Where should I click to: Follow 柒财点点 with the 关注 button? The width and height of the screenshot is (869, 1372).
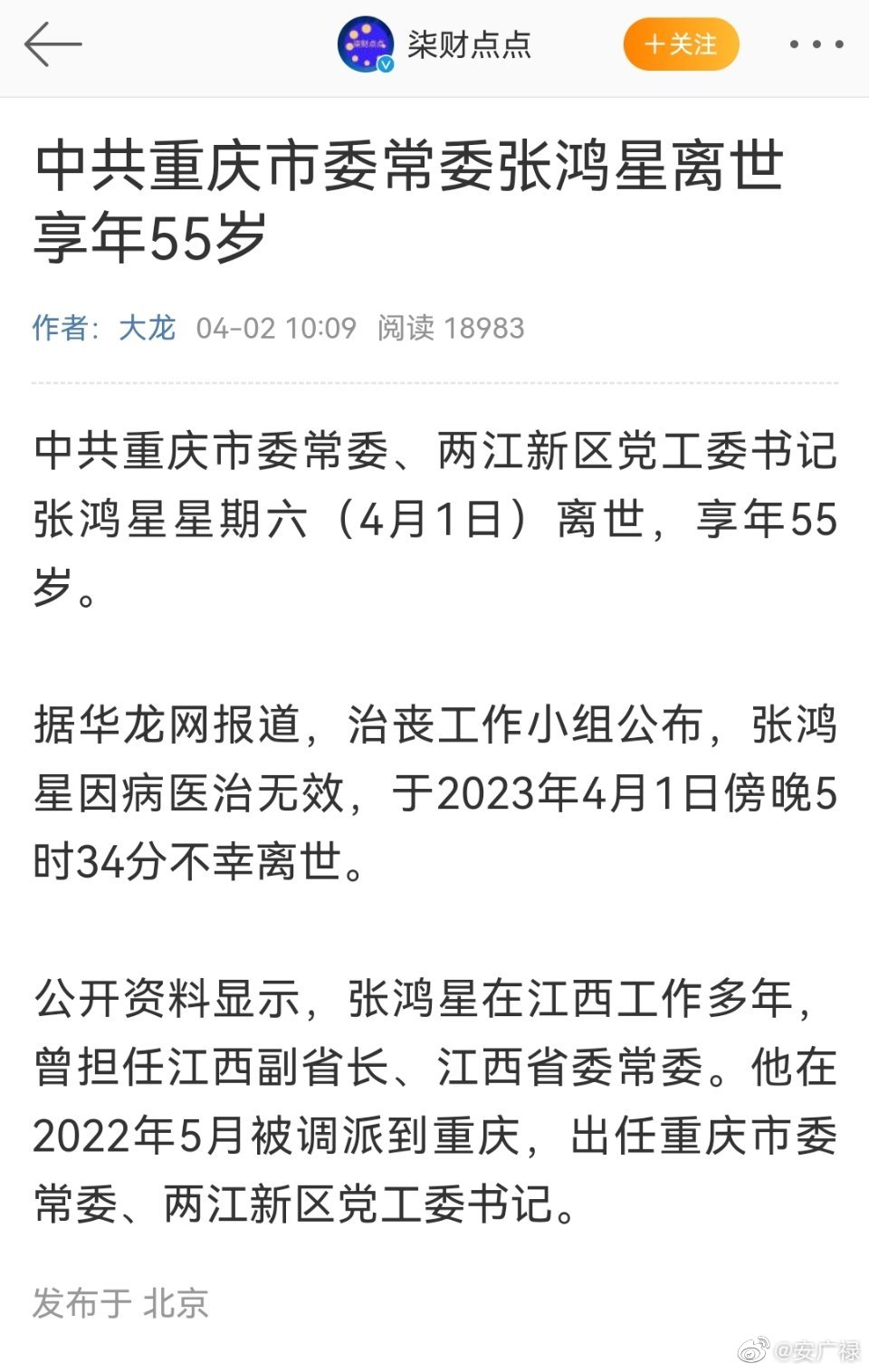point(681,44)
